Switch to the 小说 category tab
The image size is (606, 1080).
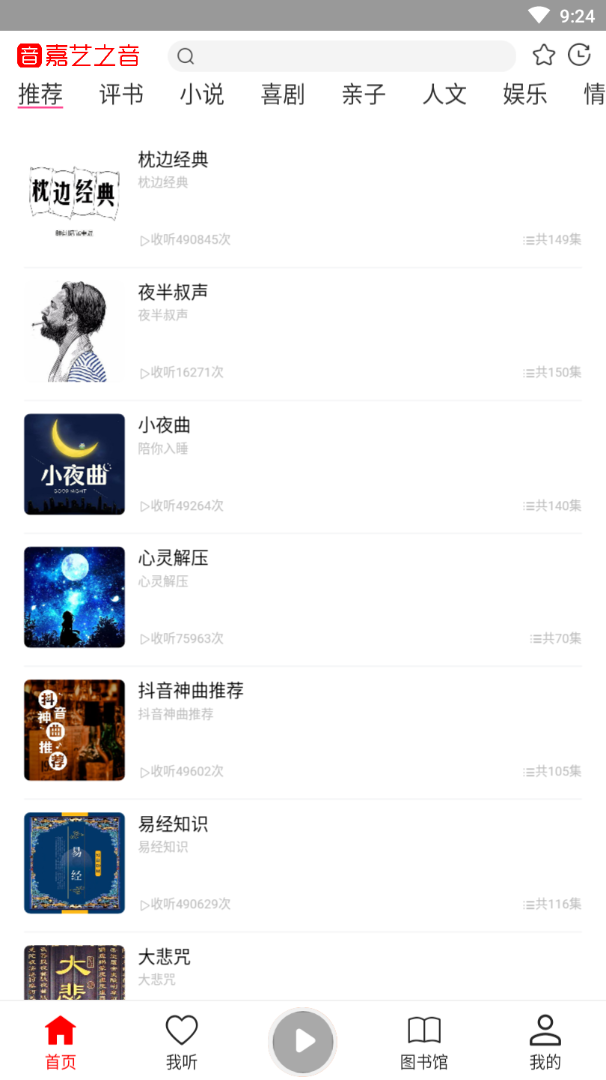tap(202, 95)
